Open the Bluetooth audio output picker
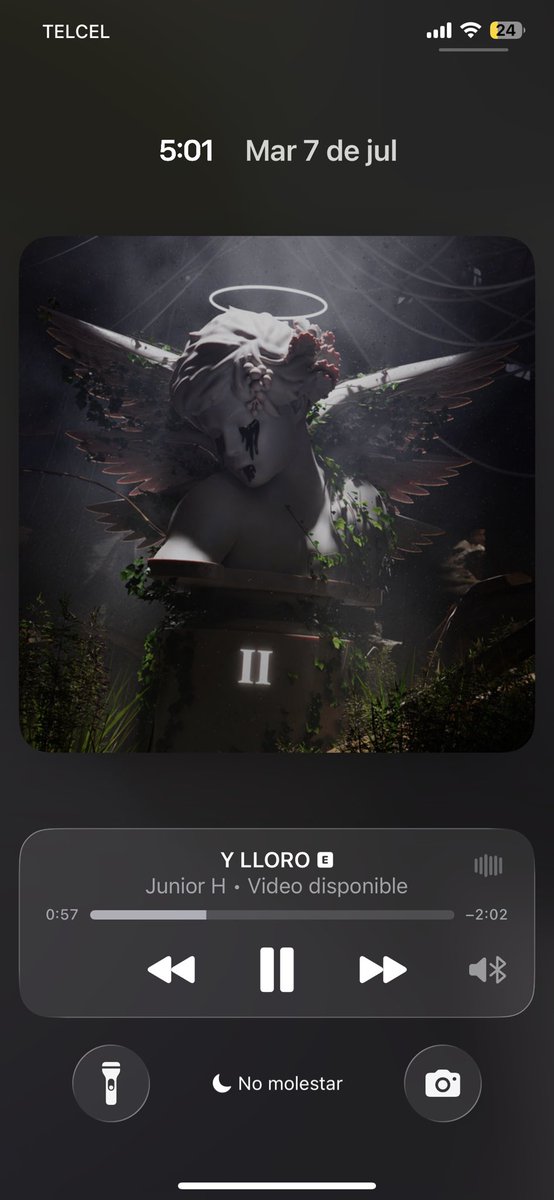The width and height of the screenshot is (554, 1200). [487, 969]
